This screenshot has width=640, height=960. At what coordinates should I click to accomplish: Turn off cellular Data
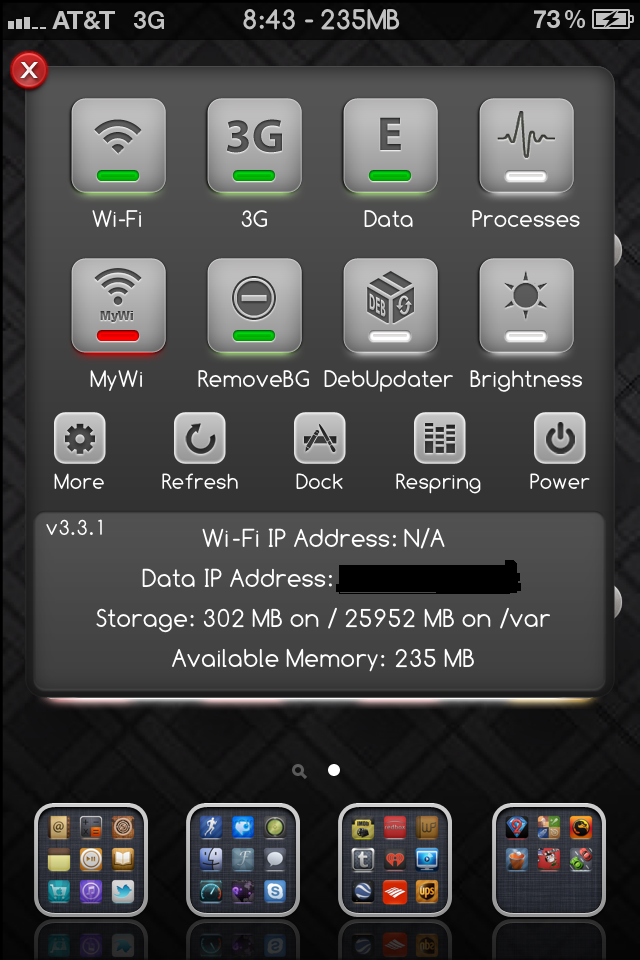pyautogui.click(x=390, y=146)
